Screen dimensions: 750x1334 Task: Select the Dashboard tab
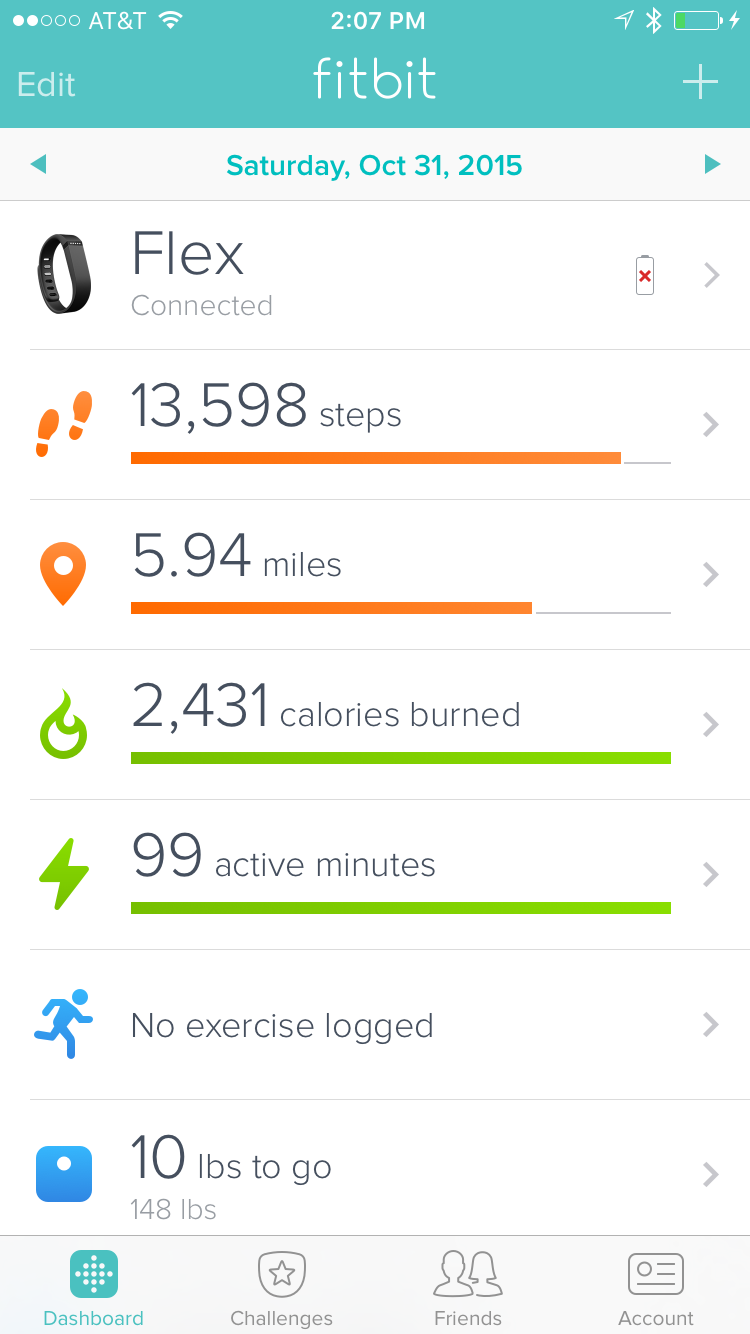click(94, 1289)
